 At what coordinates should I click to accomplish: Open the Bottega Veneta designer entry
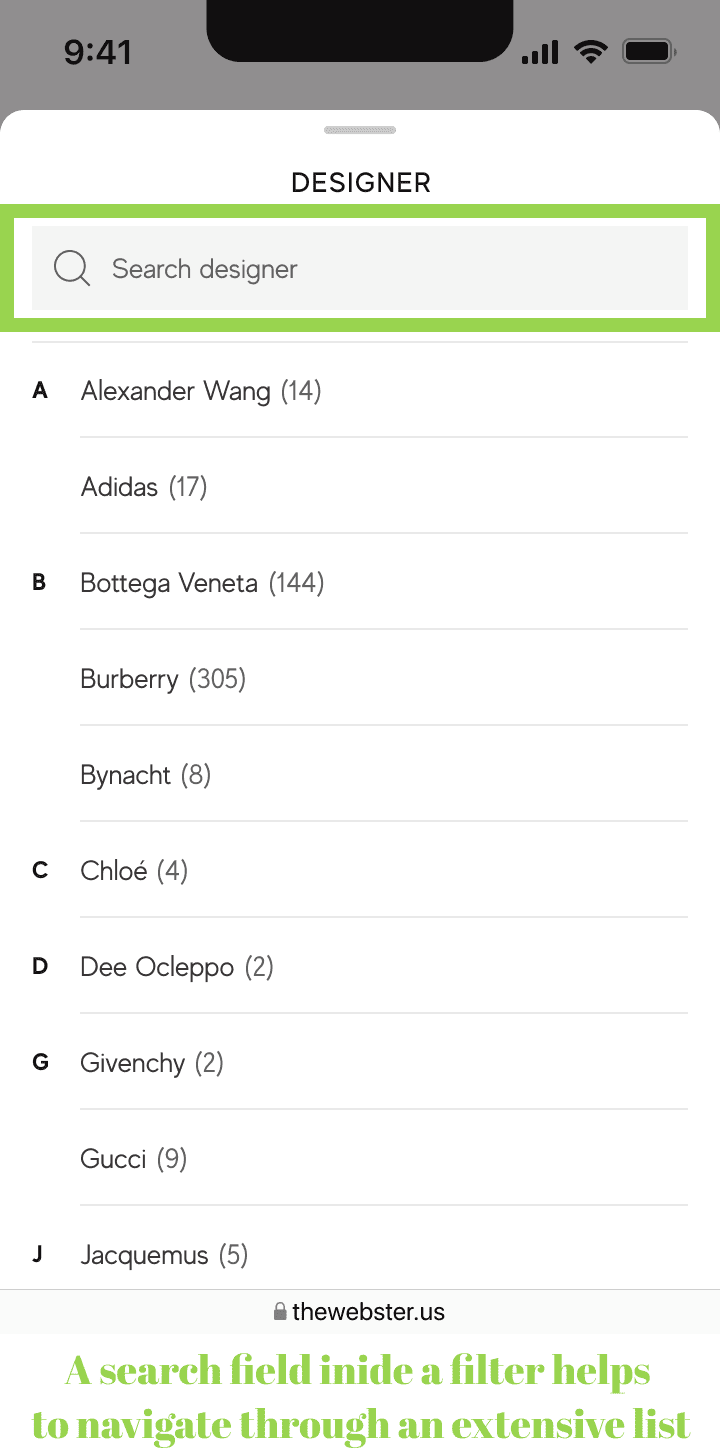[202, 583]
